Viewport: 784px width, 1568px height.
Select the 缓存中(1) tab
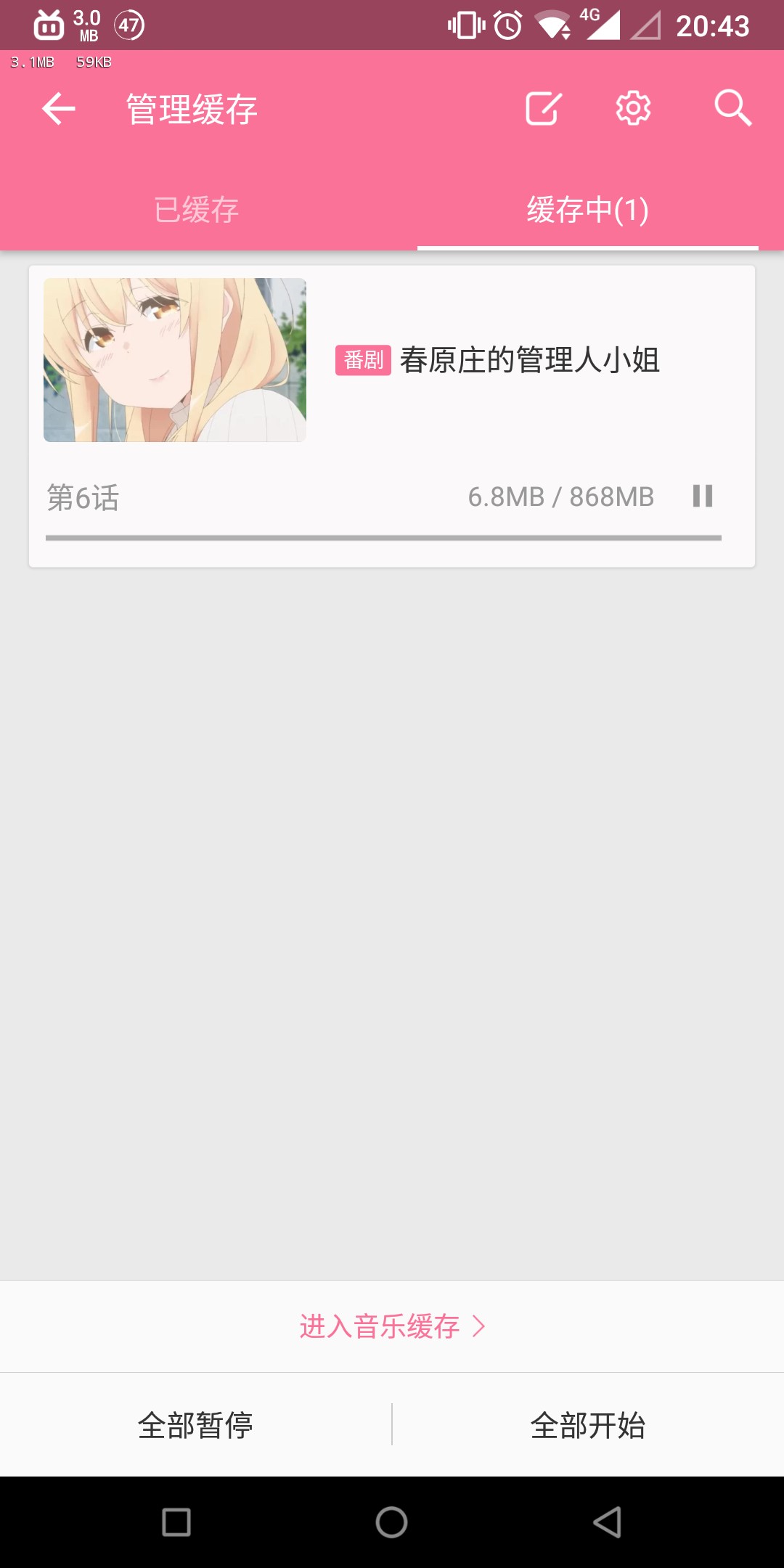click(587, 210)
